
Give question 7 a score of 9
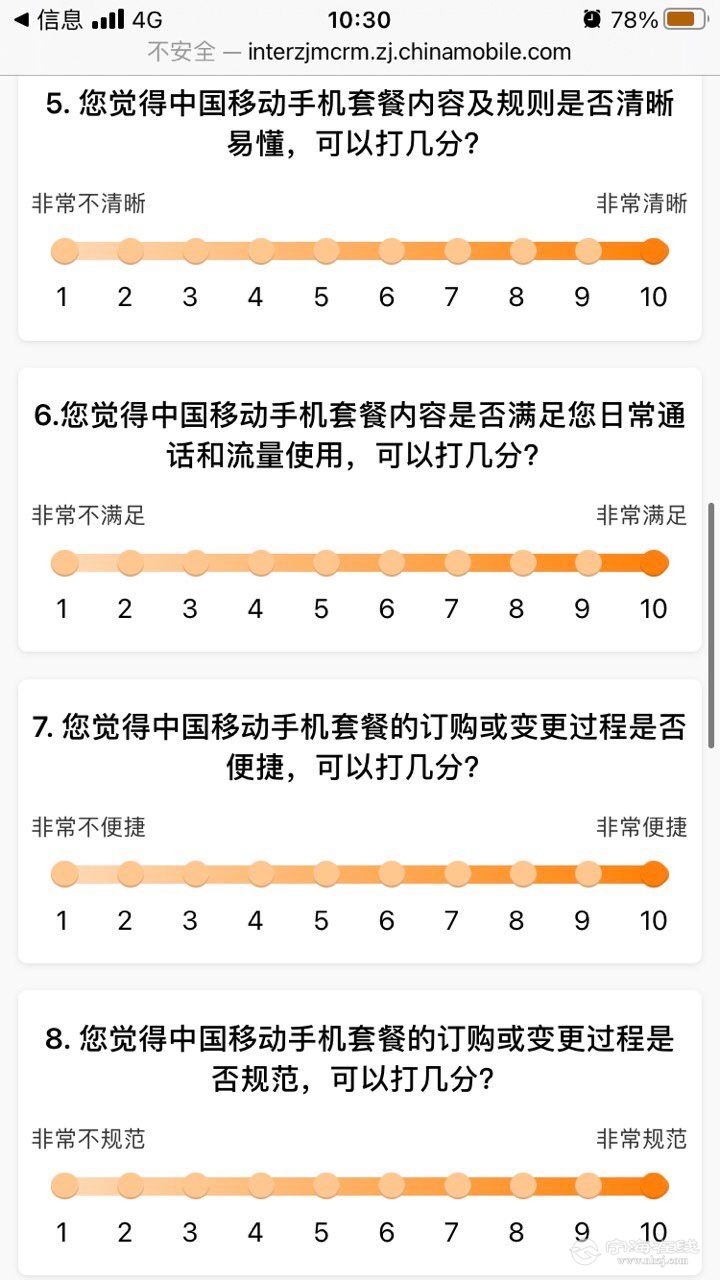click(588, 875)
